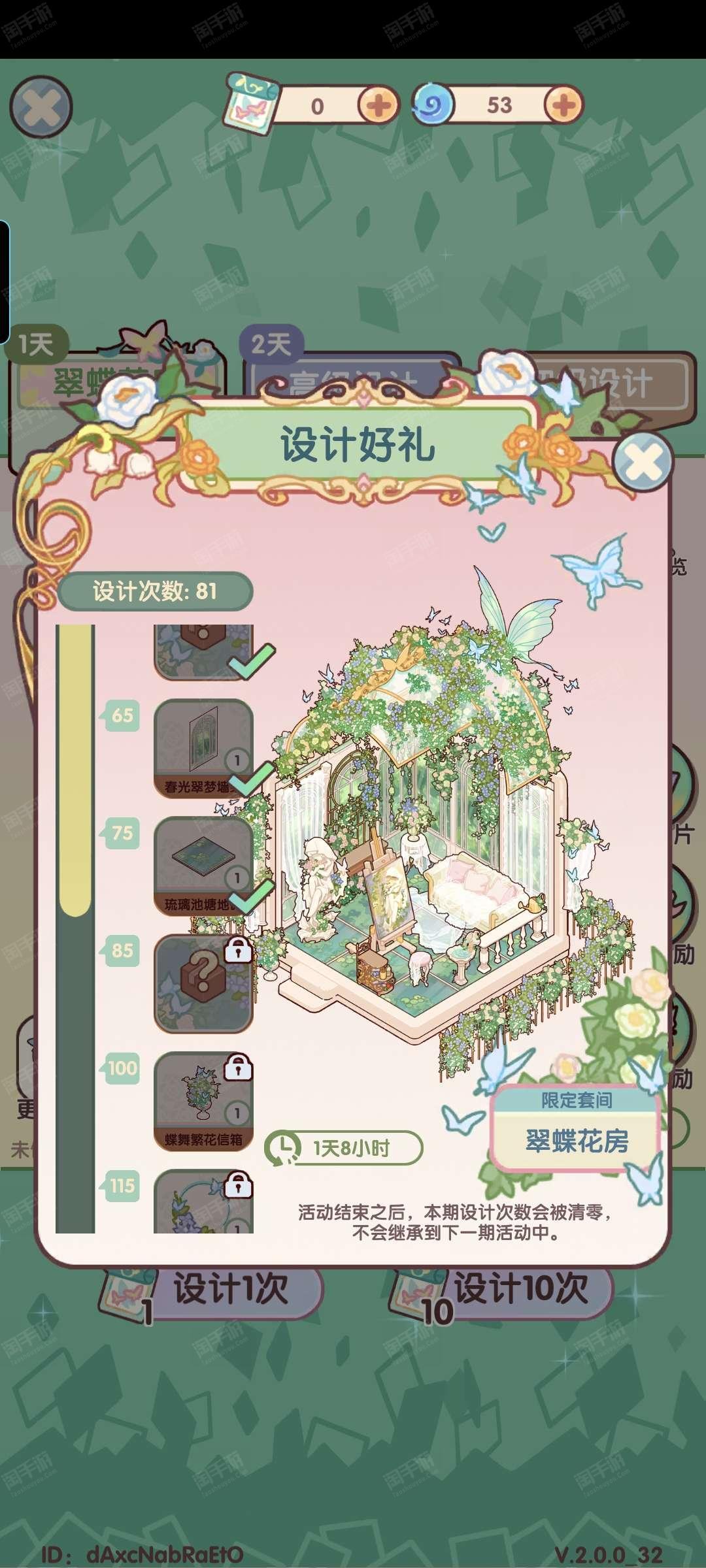Tap the close button at top left

[41, 106]
